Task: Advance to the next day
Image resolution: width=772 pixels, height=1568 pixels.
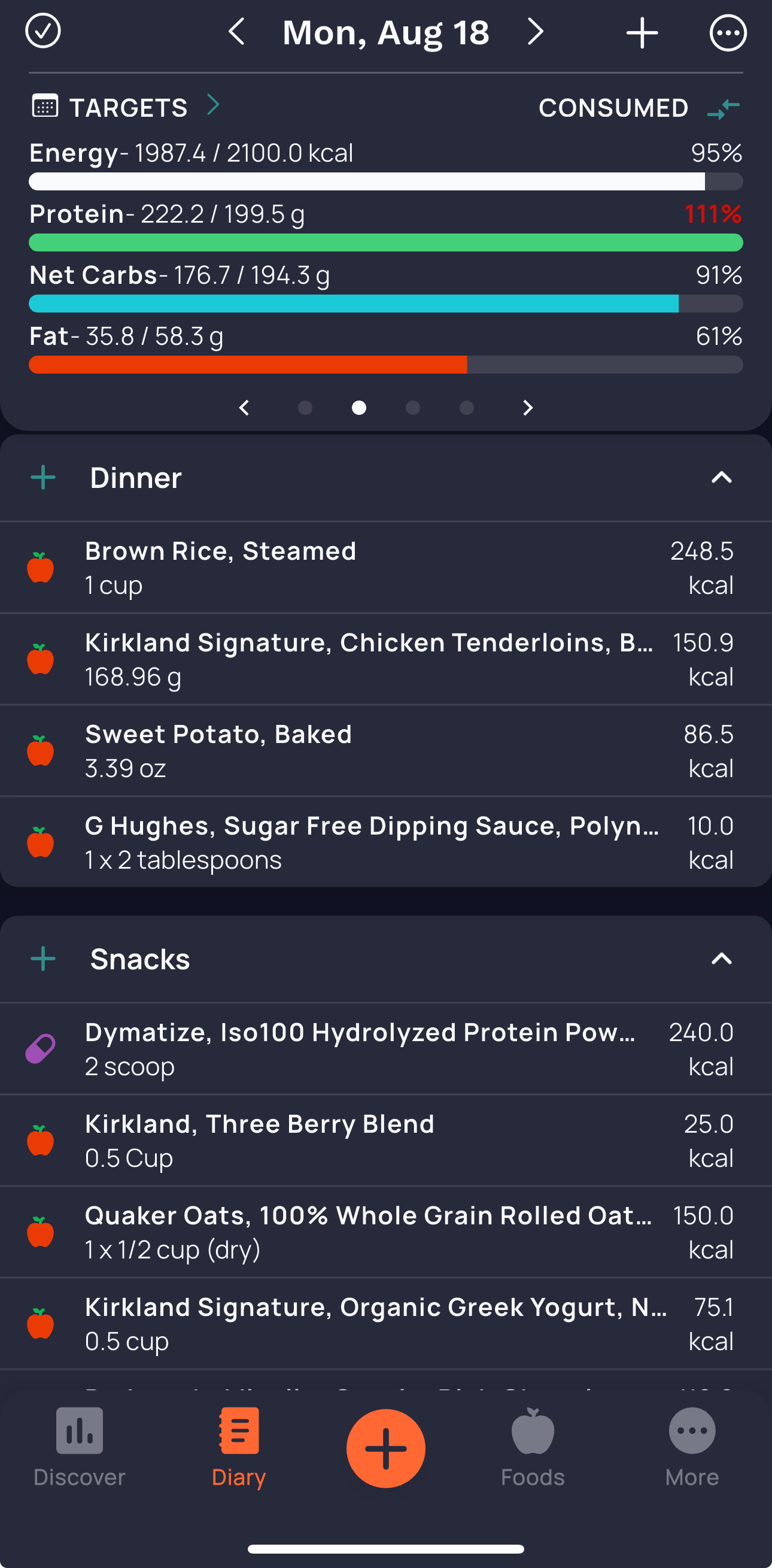Action: 535,32
